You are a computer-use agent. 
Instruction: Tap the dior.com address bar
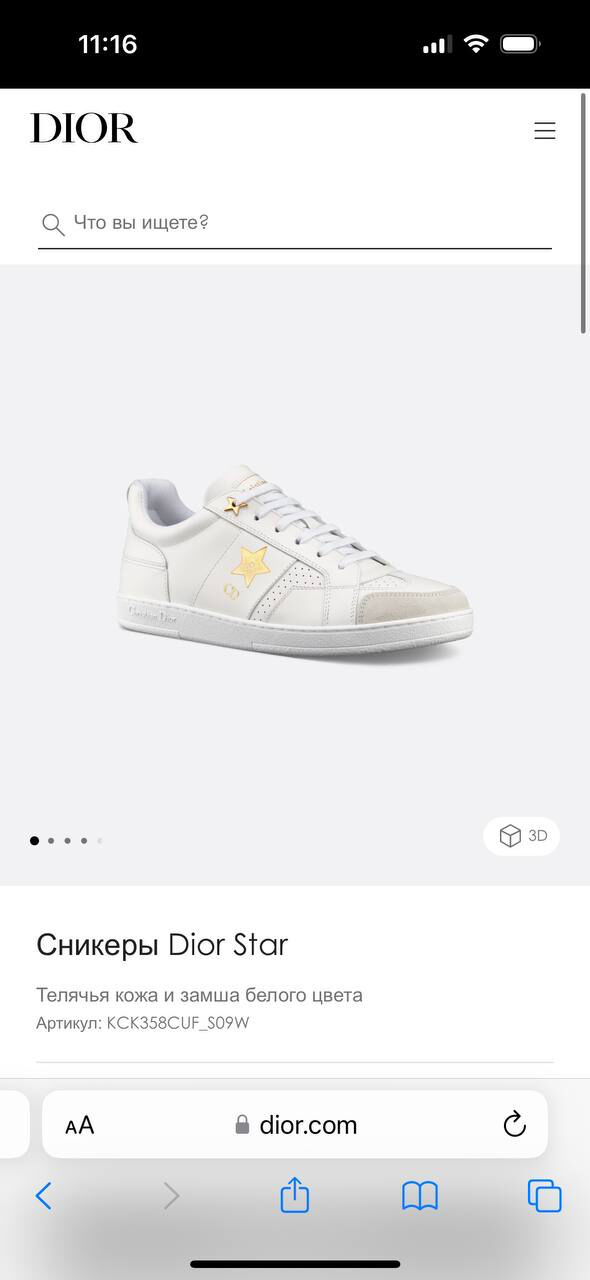pyautogui.click(x=295, y=1124)
